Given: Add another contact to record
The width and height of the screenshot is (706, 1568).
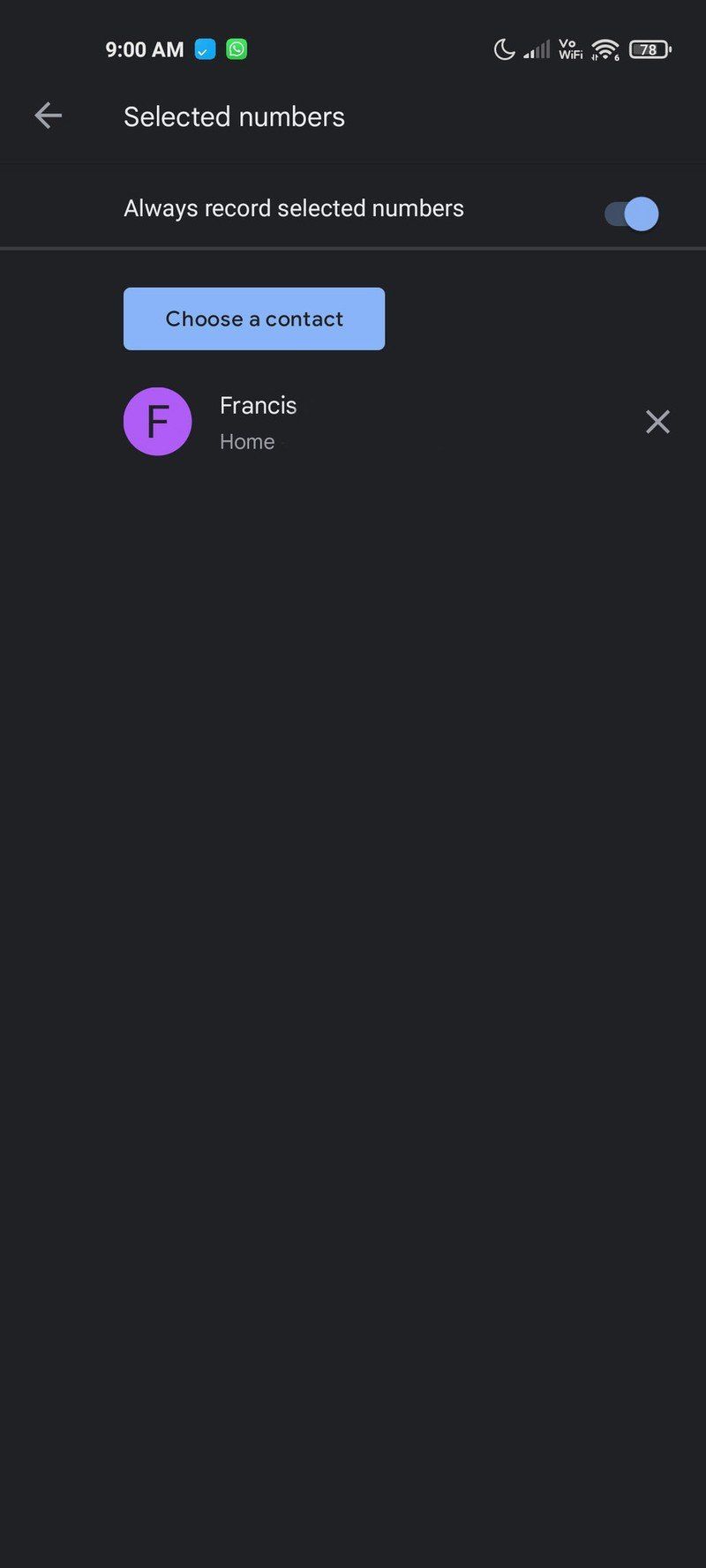Looking at the screenshot, I should tap(254, 319).
